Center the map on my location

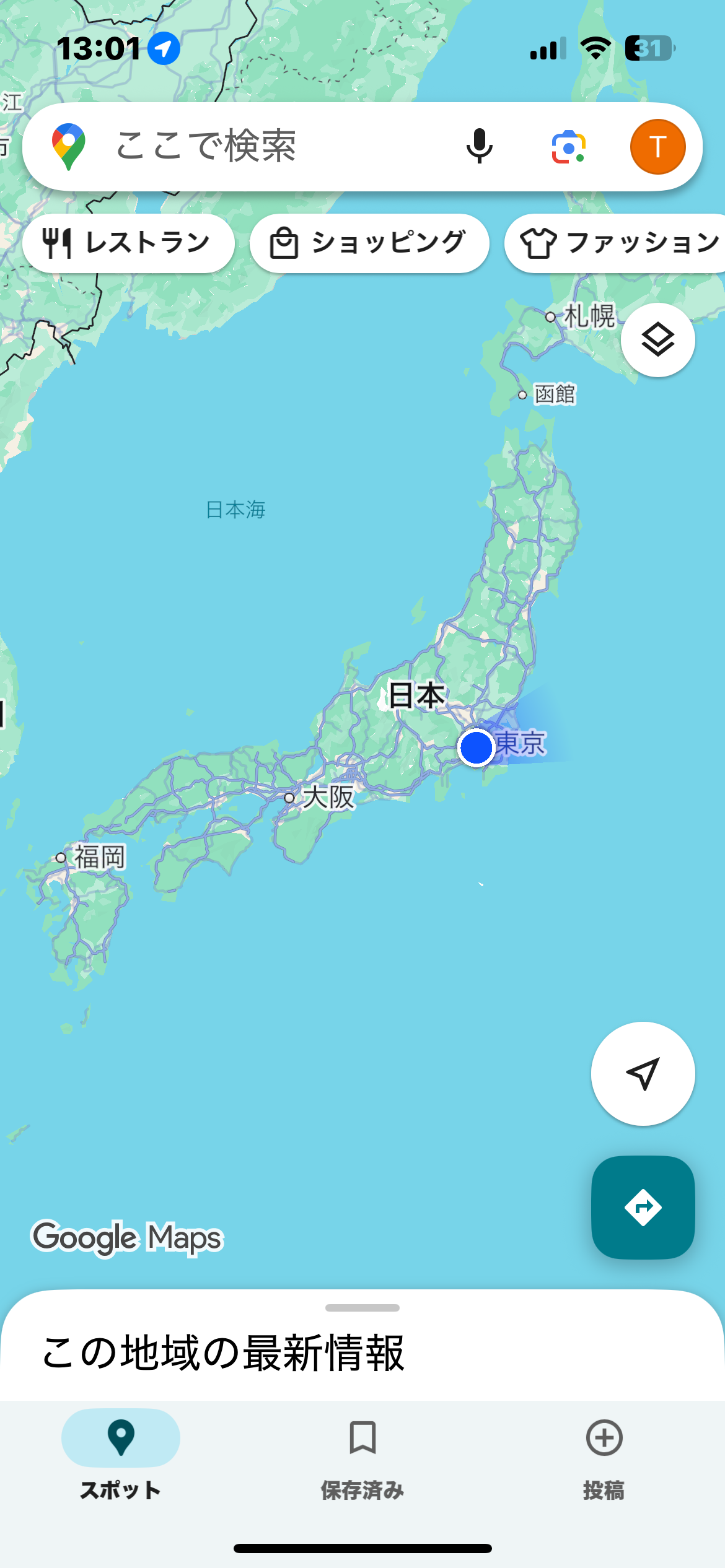pyautogui.click(x=643, y=1073)
